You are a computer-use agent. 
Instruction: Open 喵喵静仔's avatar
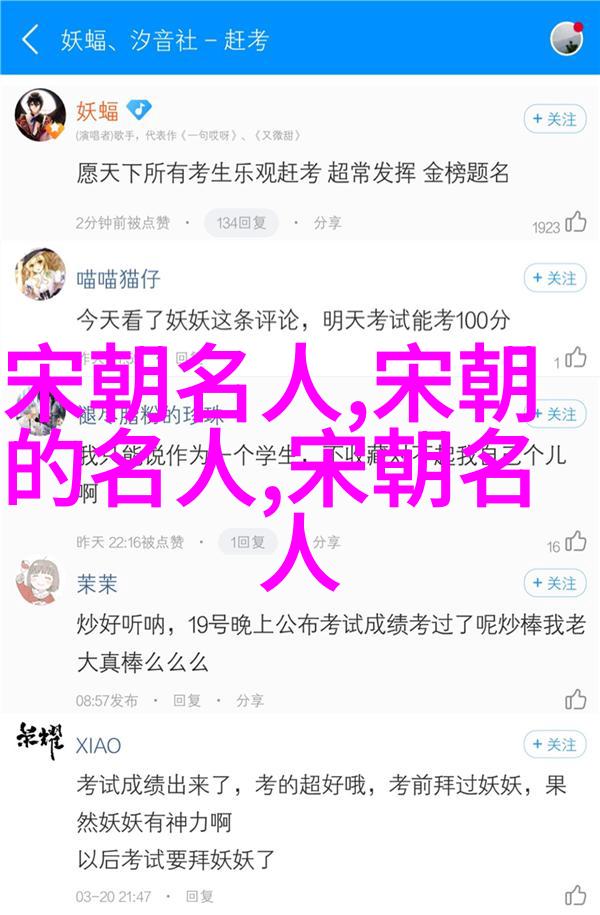[40, 275]
